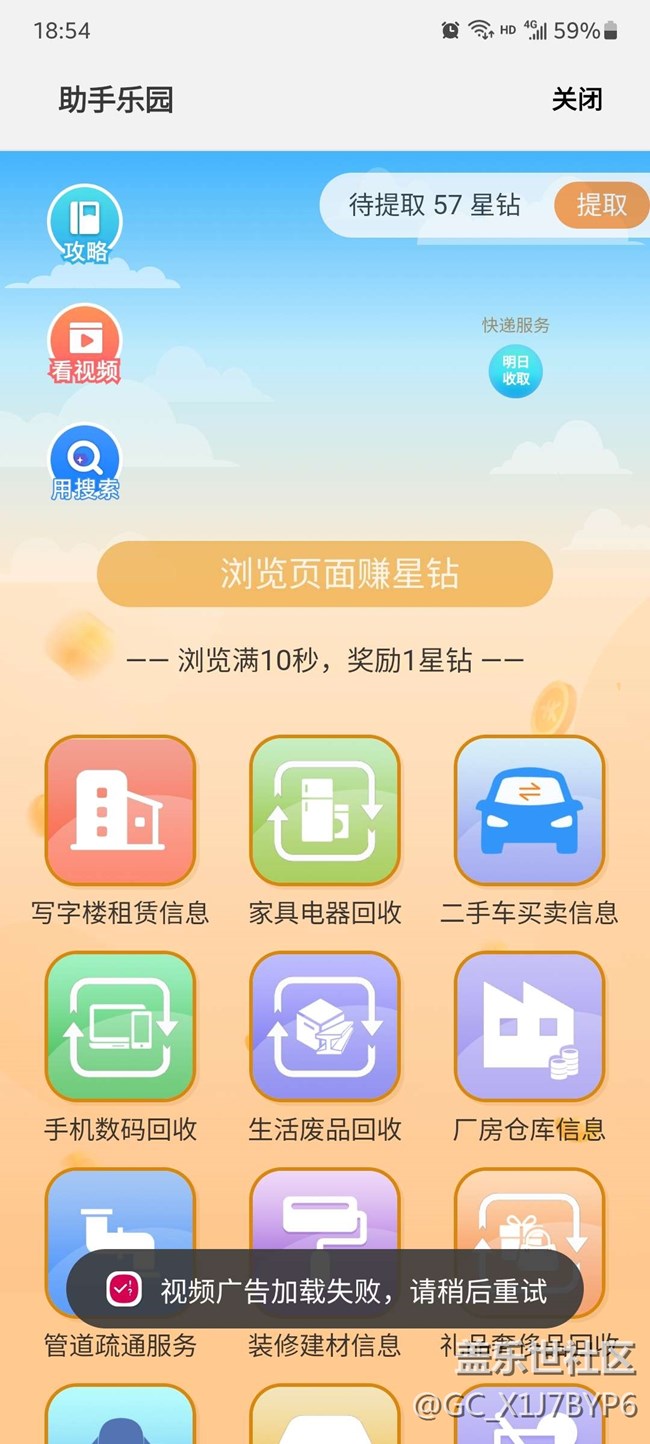Open 写字楼租赁信息 tile
This screenshot has width=650, height=1444.
(x=120, y=811)
